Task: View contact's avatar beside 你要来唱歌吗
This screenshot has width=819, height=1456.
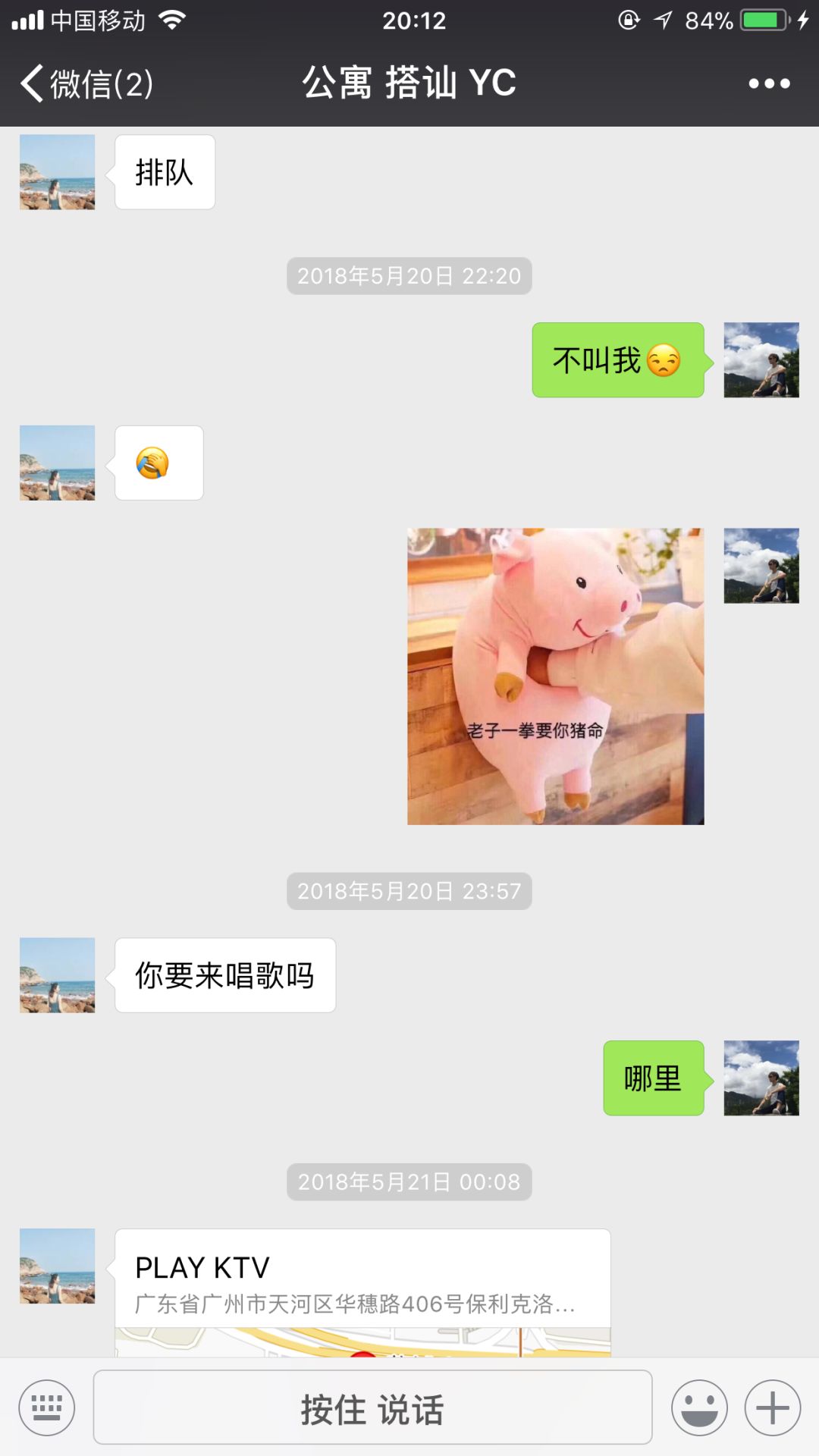Action: pyautogui.click(x=58, y=975)
